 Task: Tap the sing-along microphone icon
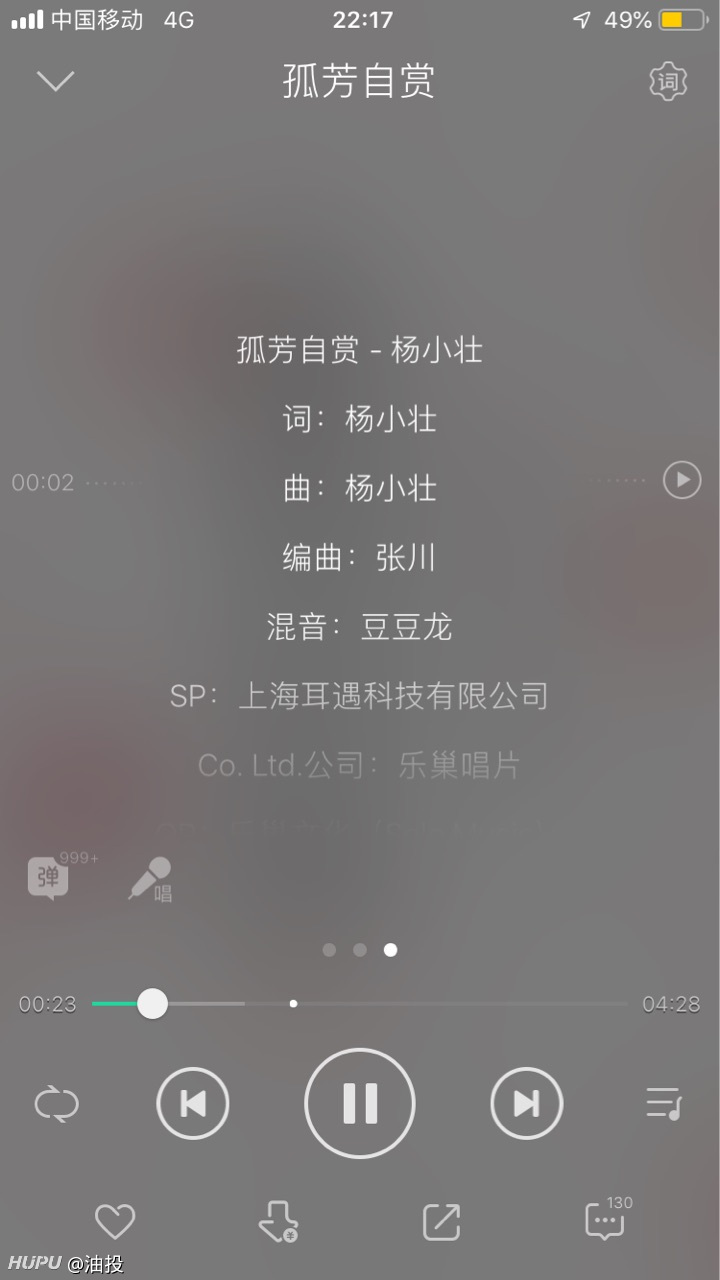point(151,880)
